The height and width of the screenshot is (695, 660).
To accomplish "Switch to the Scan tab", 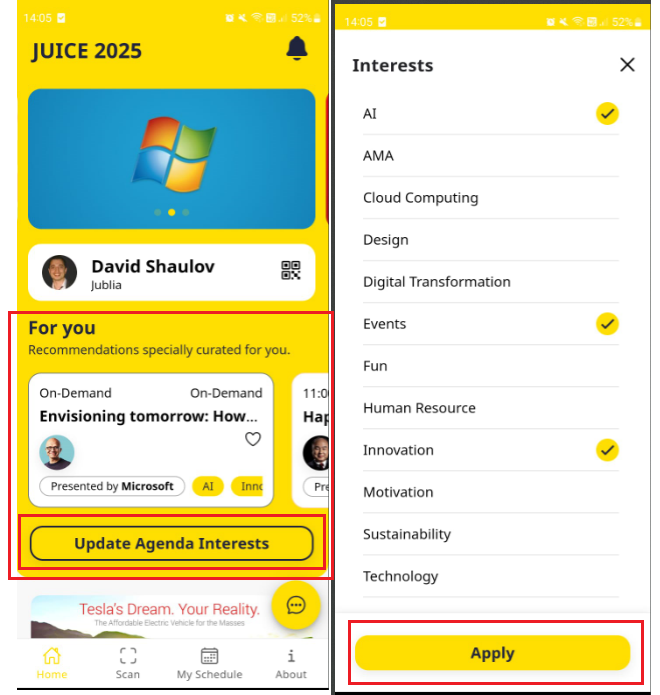I will click(128, 663).
